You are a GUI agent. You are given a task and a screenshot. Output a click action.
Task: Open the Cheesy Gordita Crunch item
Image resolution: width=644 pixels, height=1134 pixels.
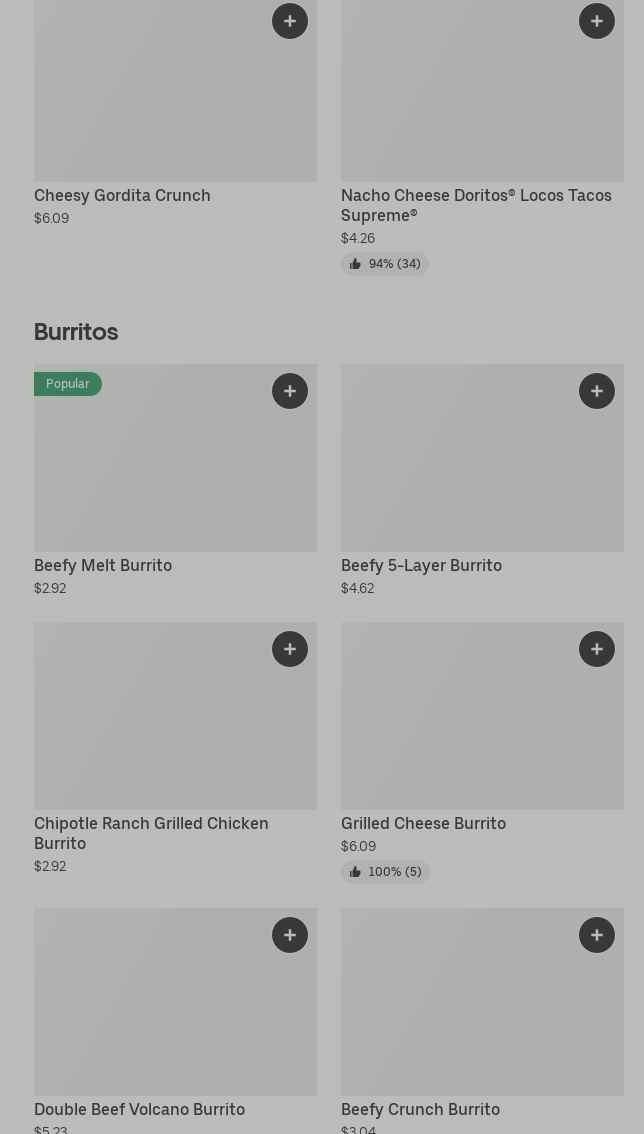click(175, 113)
